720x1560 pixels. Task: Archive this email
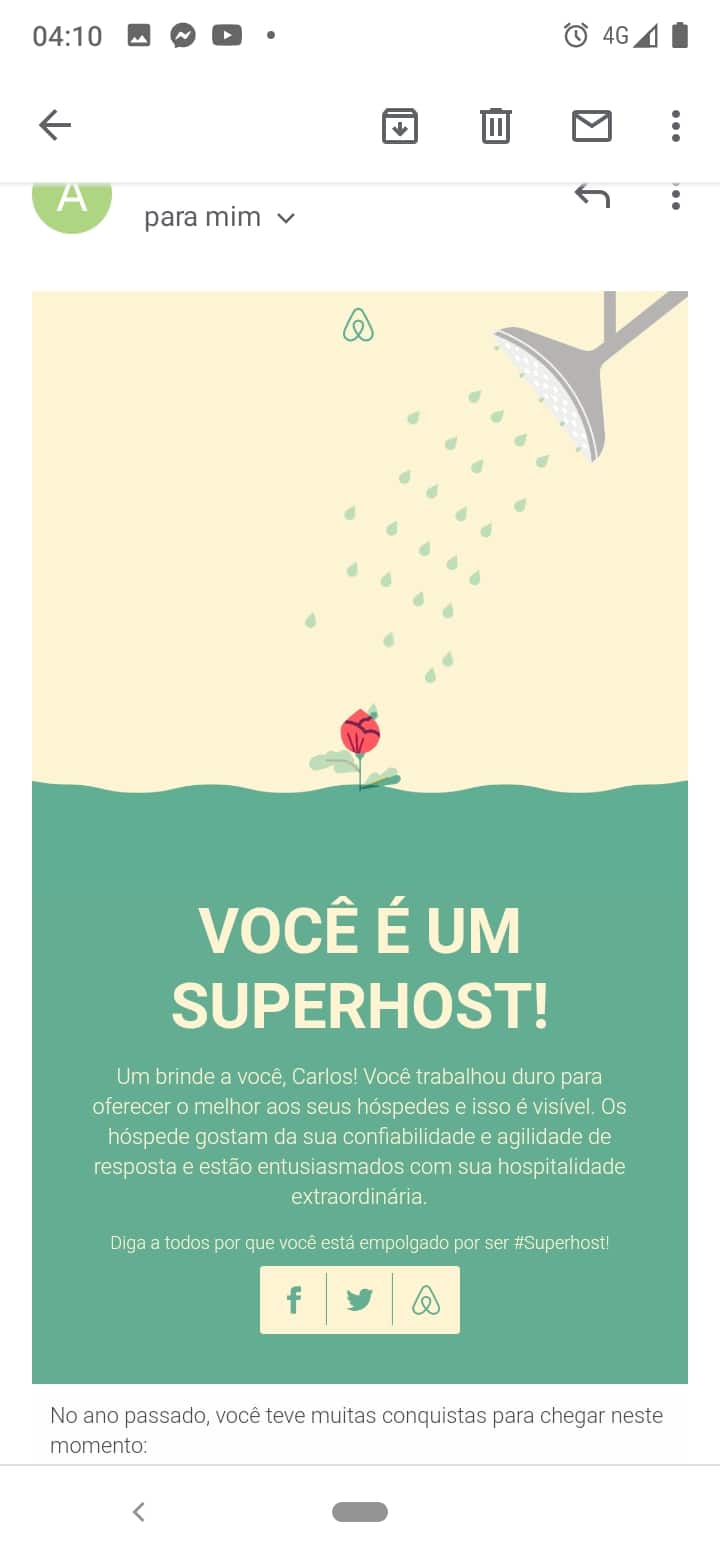[400, 126]
